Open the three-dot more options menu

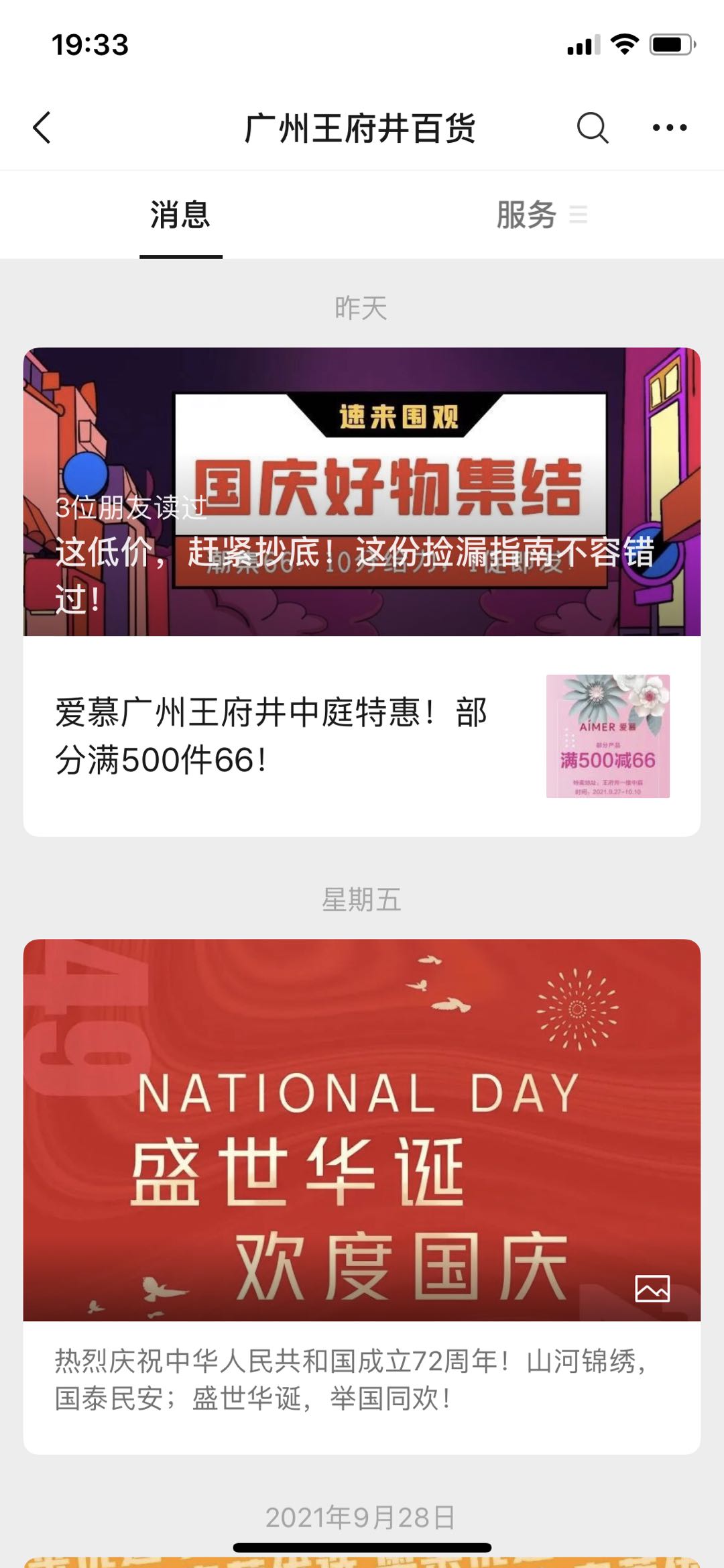point(669,127)
